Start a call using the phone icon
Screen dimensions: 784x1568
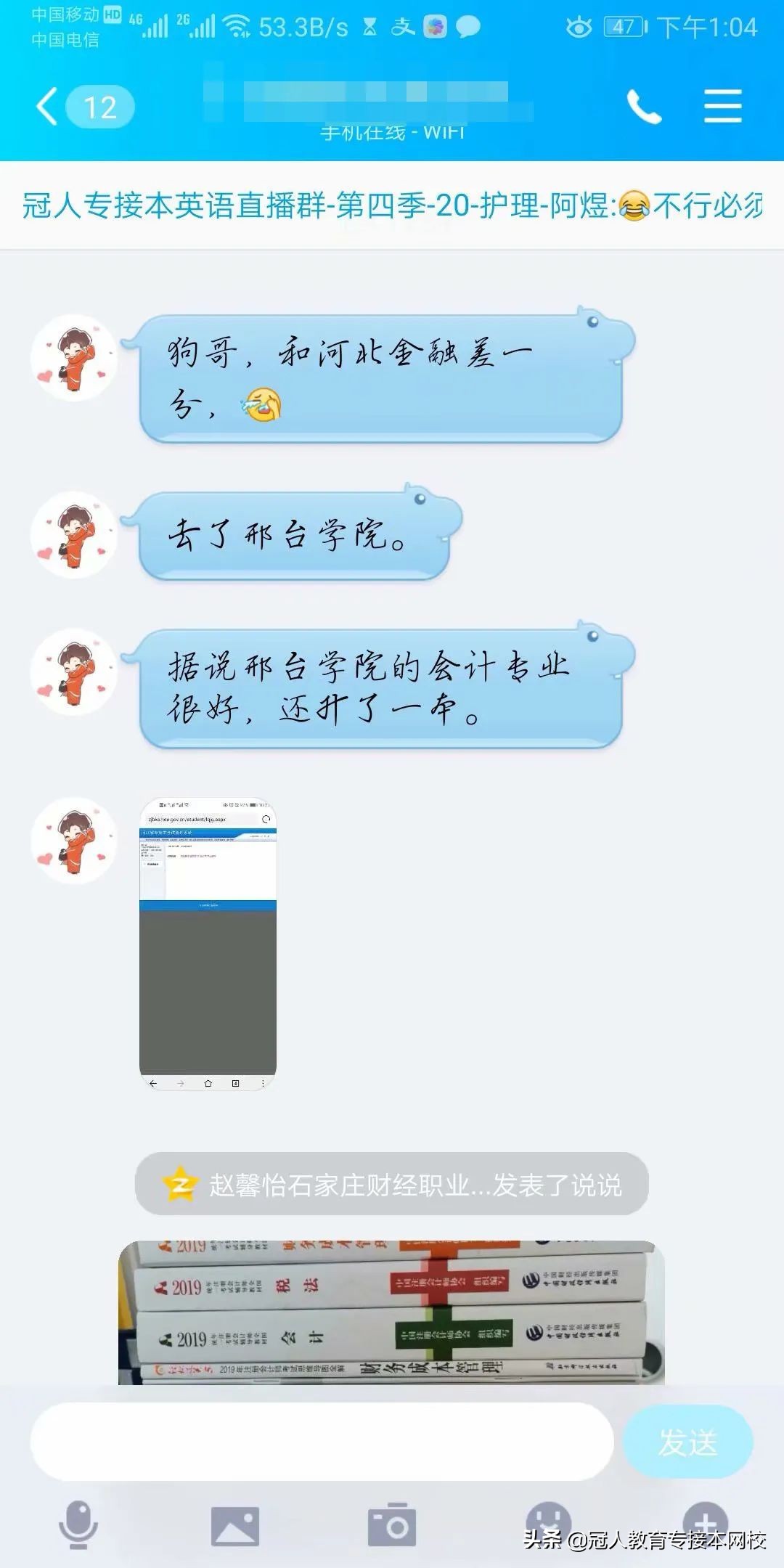tap(646, 107)
